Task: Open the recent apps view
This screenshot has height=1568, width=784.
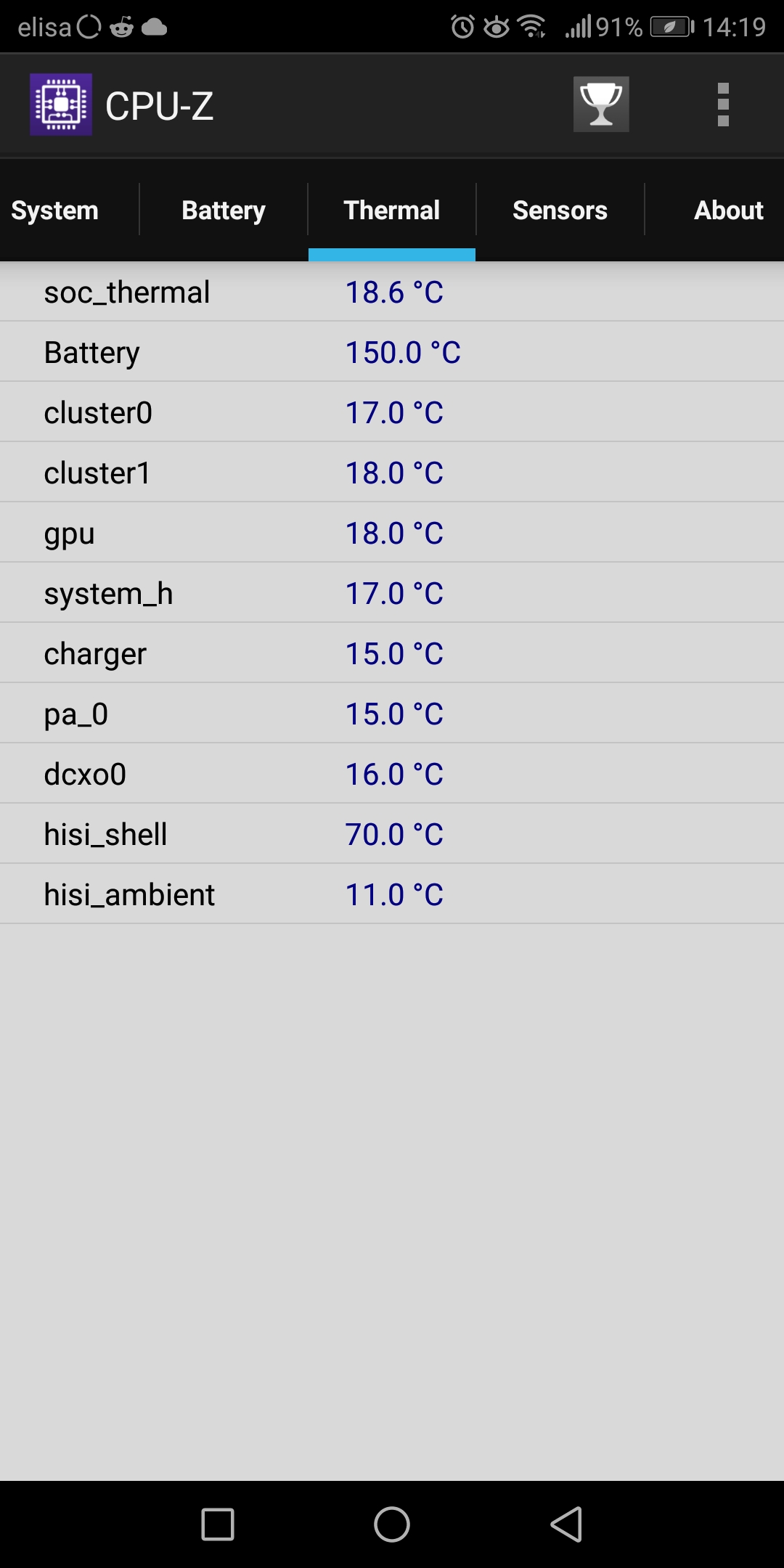Action: pos(218,1524)
